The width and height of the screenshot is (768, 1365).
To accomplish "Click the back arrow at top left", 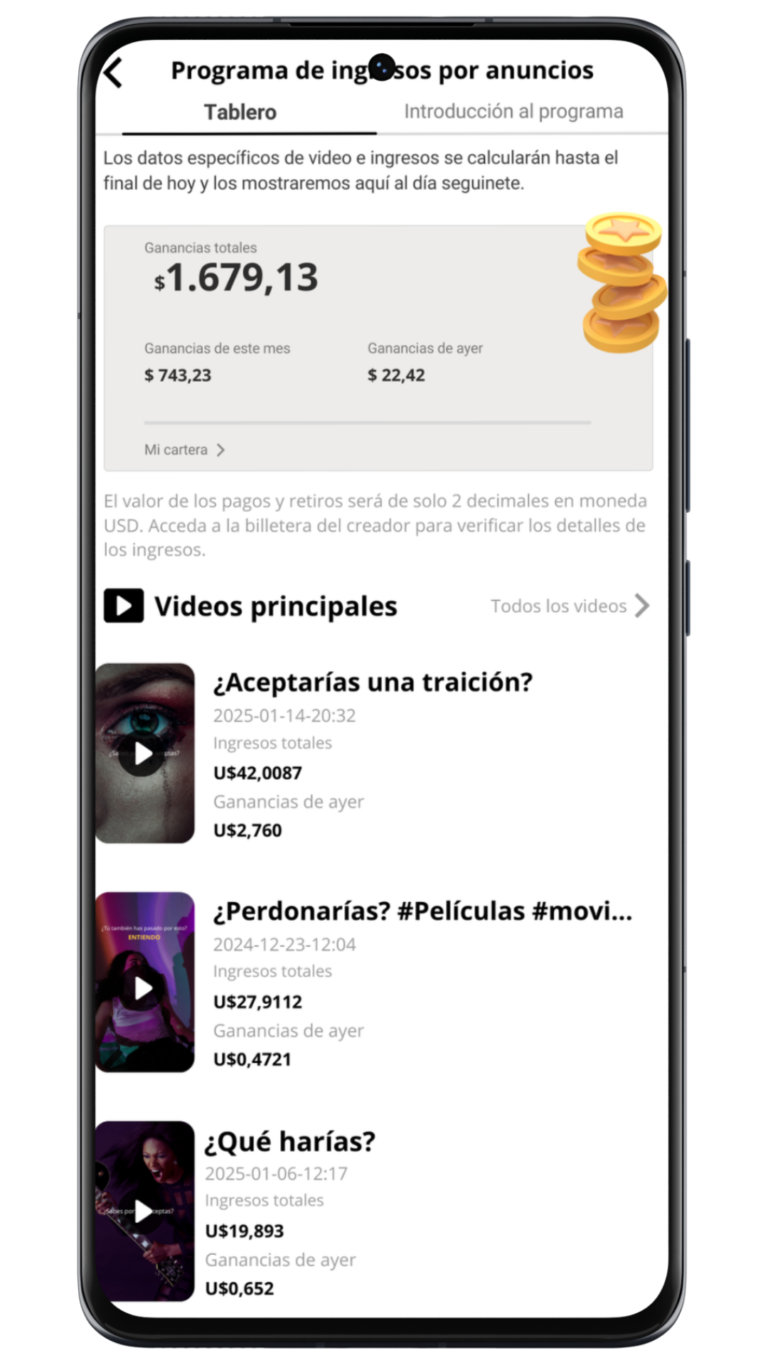I will tap(112, 71).
